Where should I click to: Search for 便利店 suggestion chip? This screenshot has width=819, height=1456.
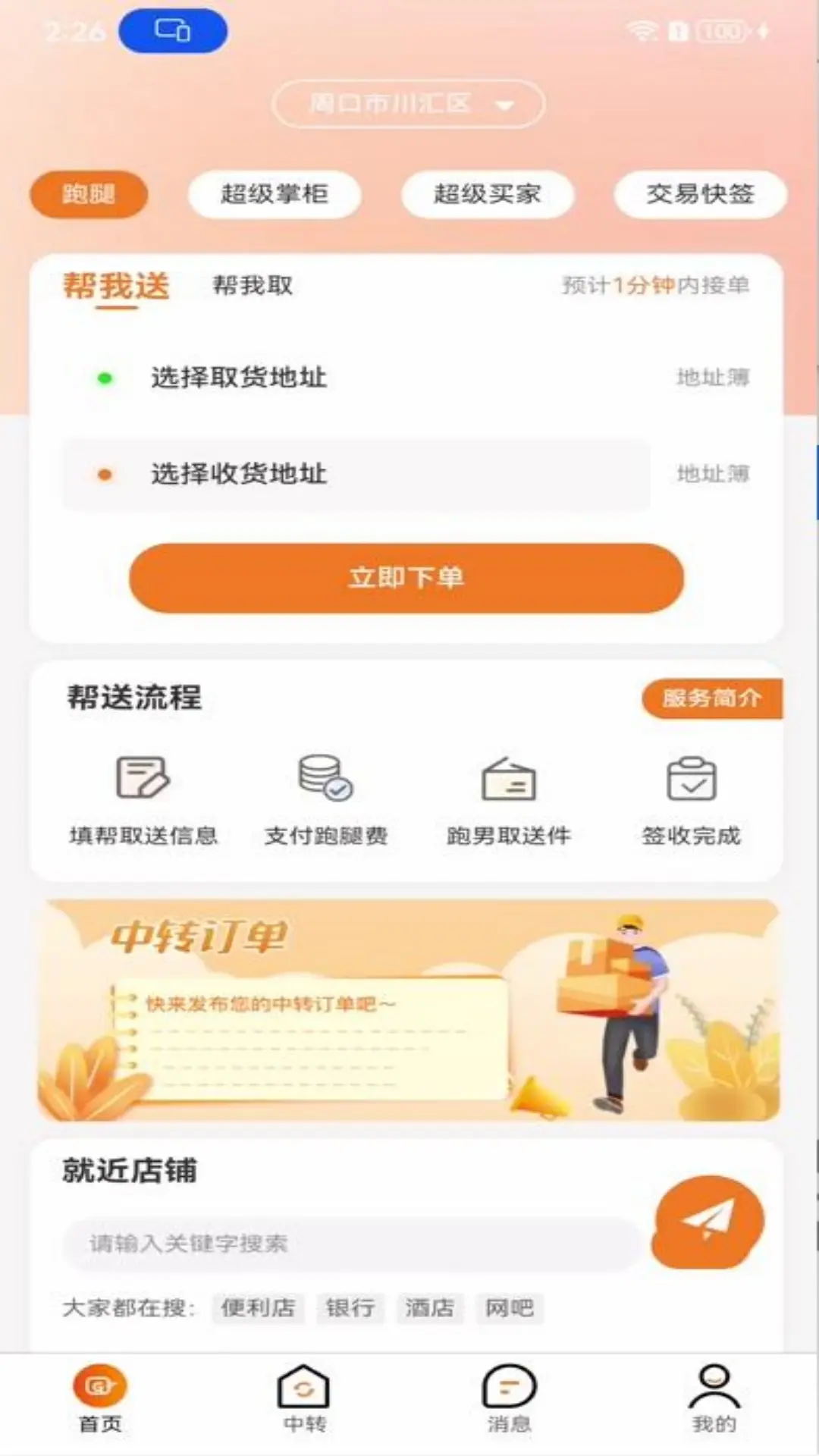tap(258, 1308)
